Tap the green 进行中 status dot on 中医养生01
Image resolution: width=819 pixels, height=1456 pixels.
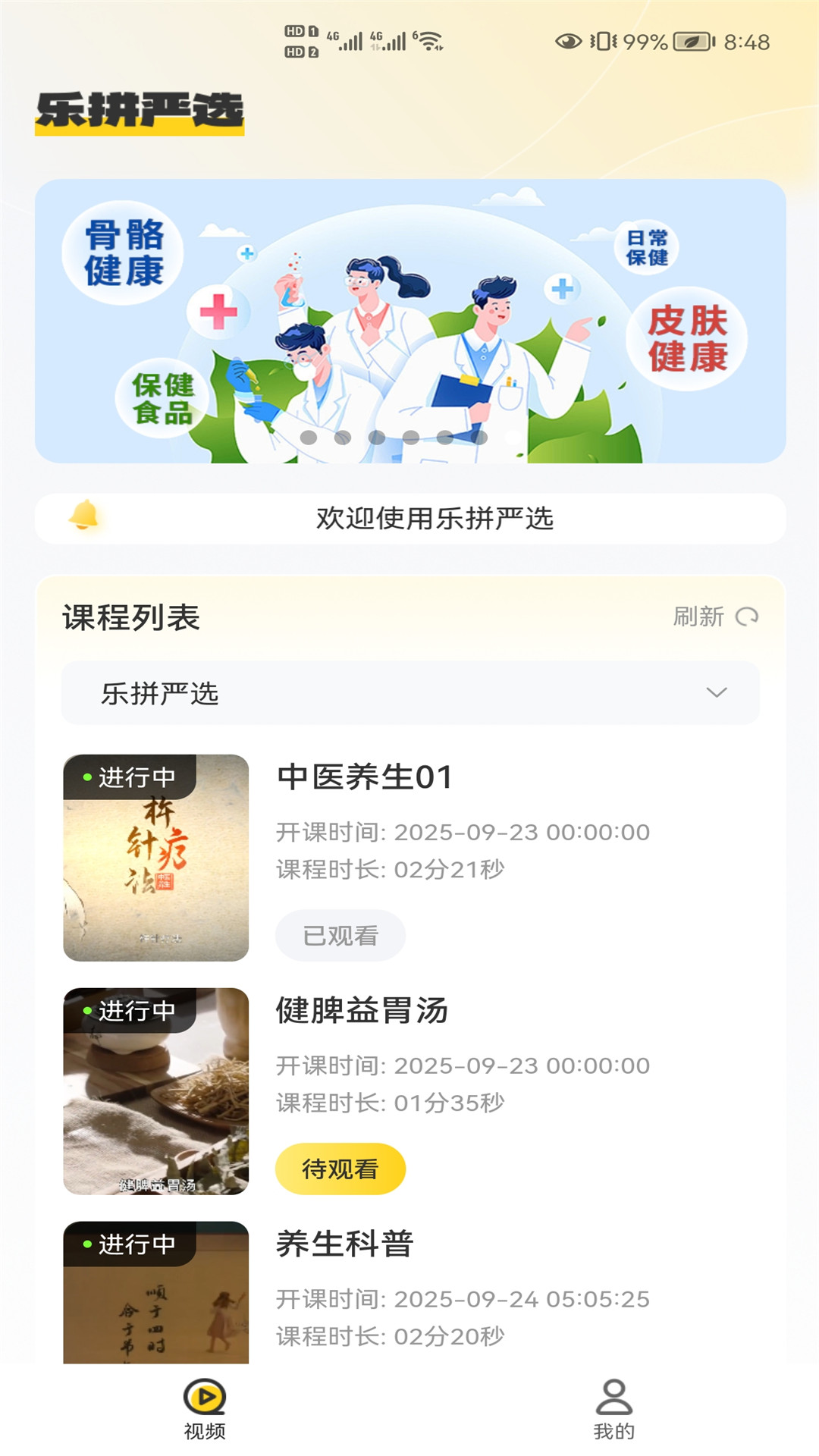point(89,775)
